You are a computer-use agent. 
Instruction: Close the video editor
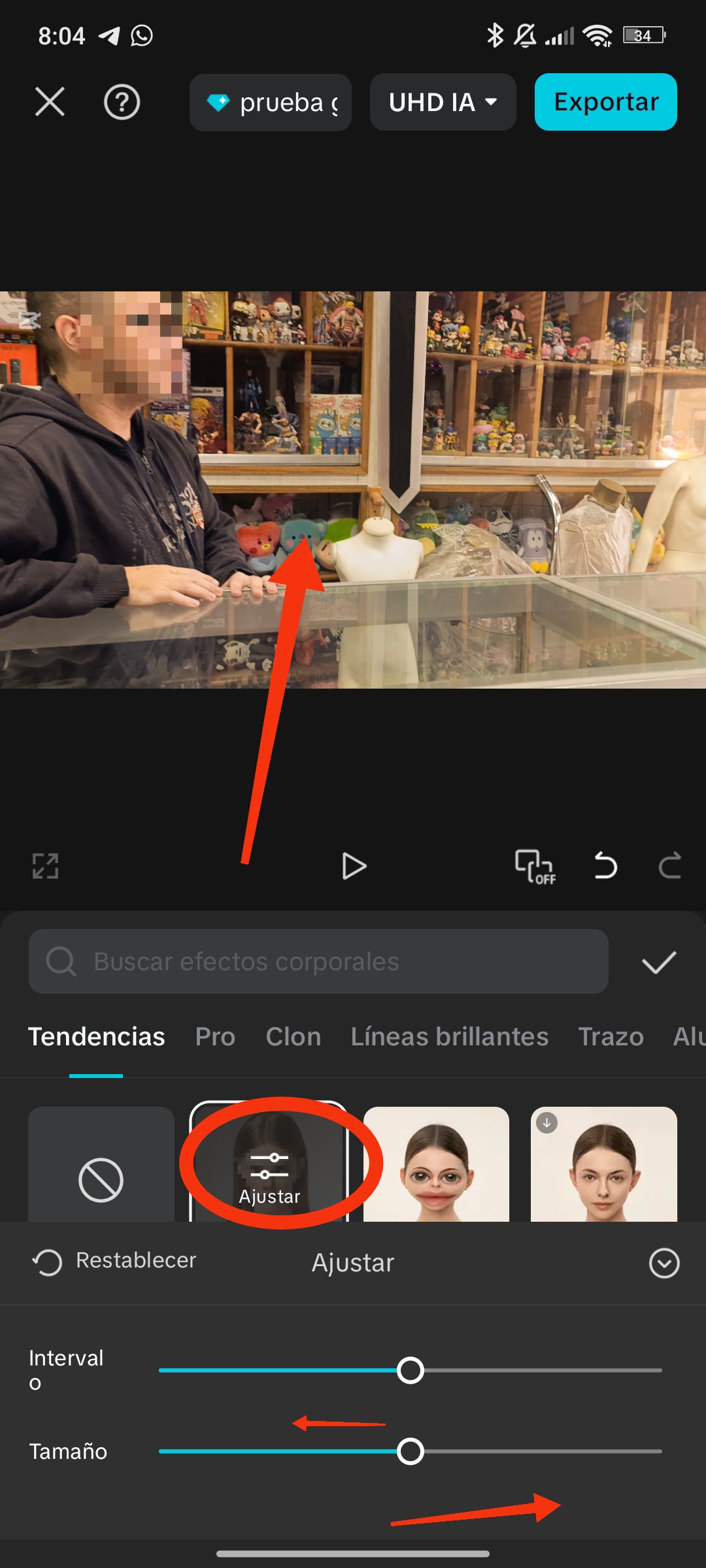click(50, 102)
